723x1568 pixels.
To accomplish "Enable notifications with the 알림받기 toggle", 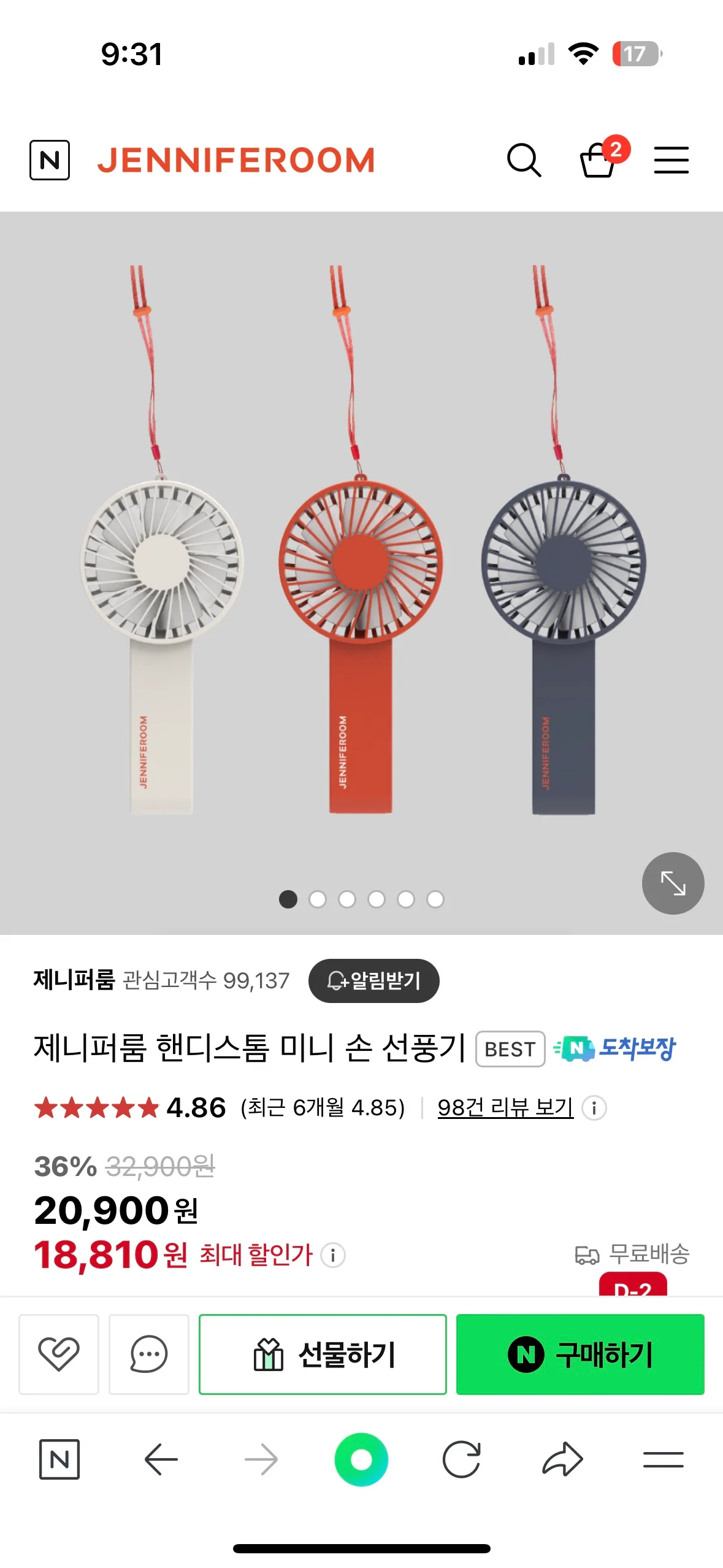I will (x=375, y=980).
